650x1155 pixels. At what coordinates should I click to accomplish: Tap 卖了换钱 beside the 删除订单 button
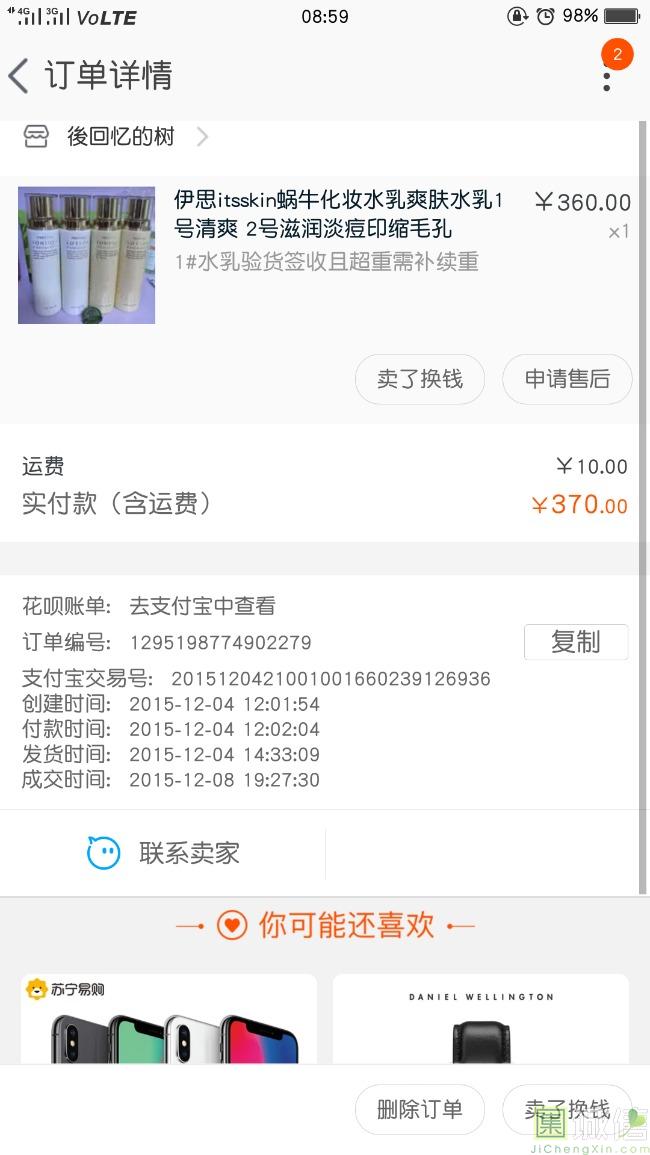pyautogui.click(x=567, y=1109)
